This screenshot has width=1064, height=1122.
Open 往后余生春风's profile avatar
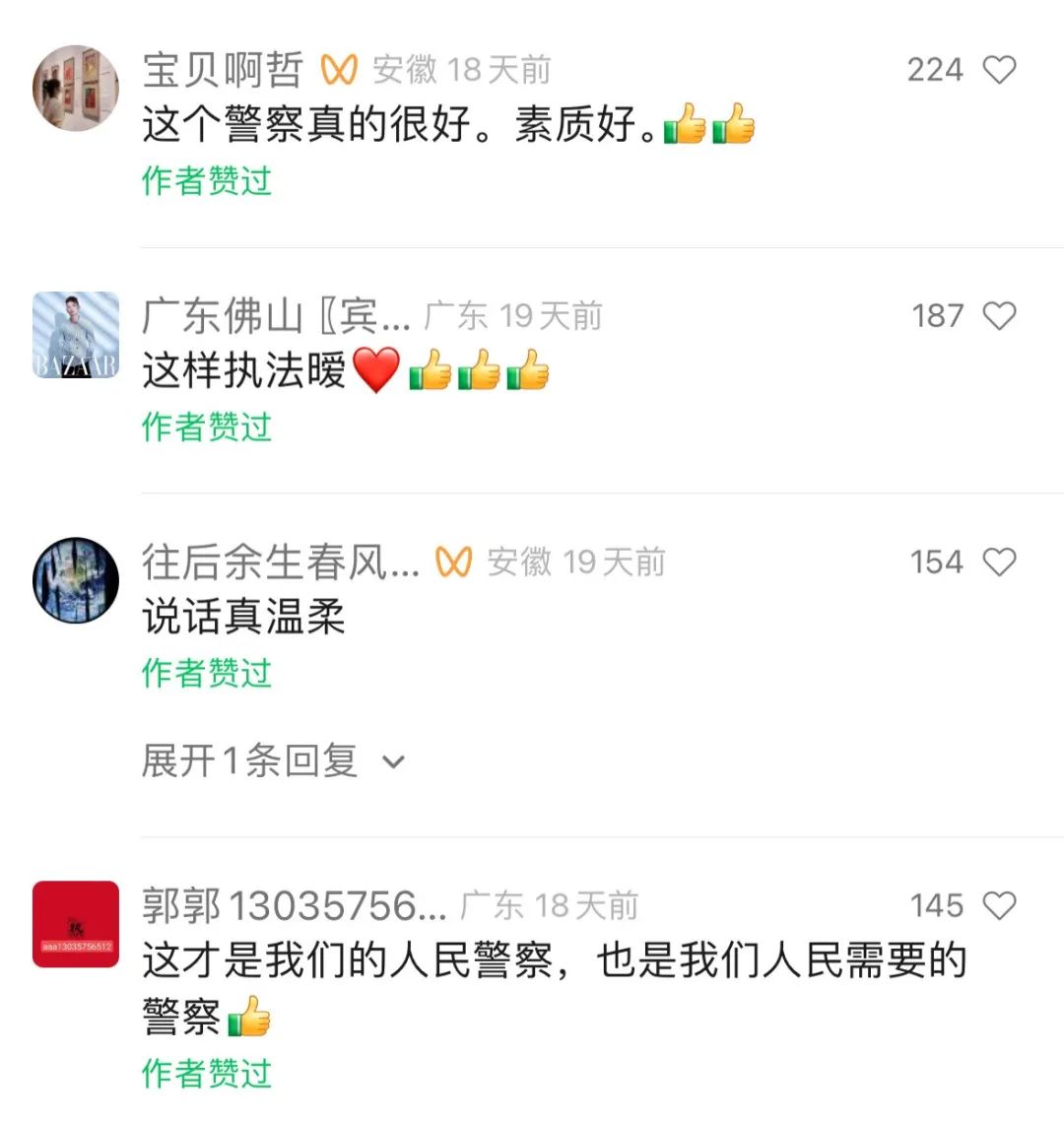coord(76,580)
